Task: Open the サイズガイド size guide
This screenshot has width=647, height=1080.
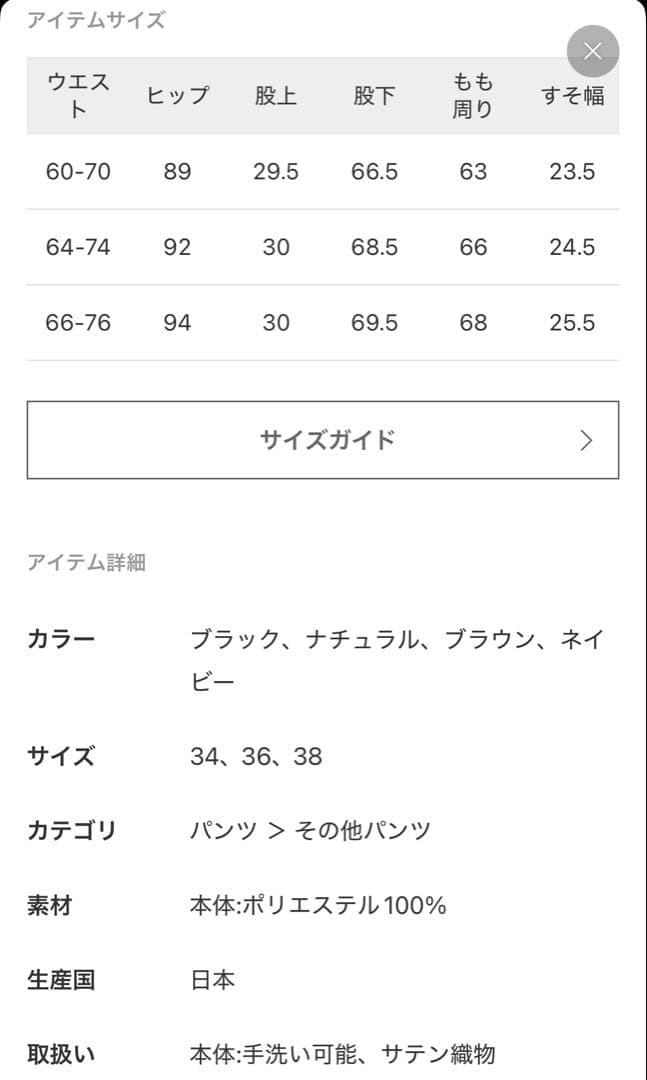Action: 323,440
